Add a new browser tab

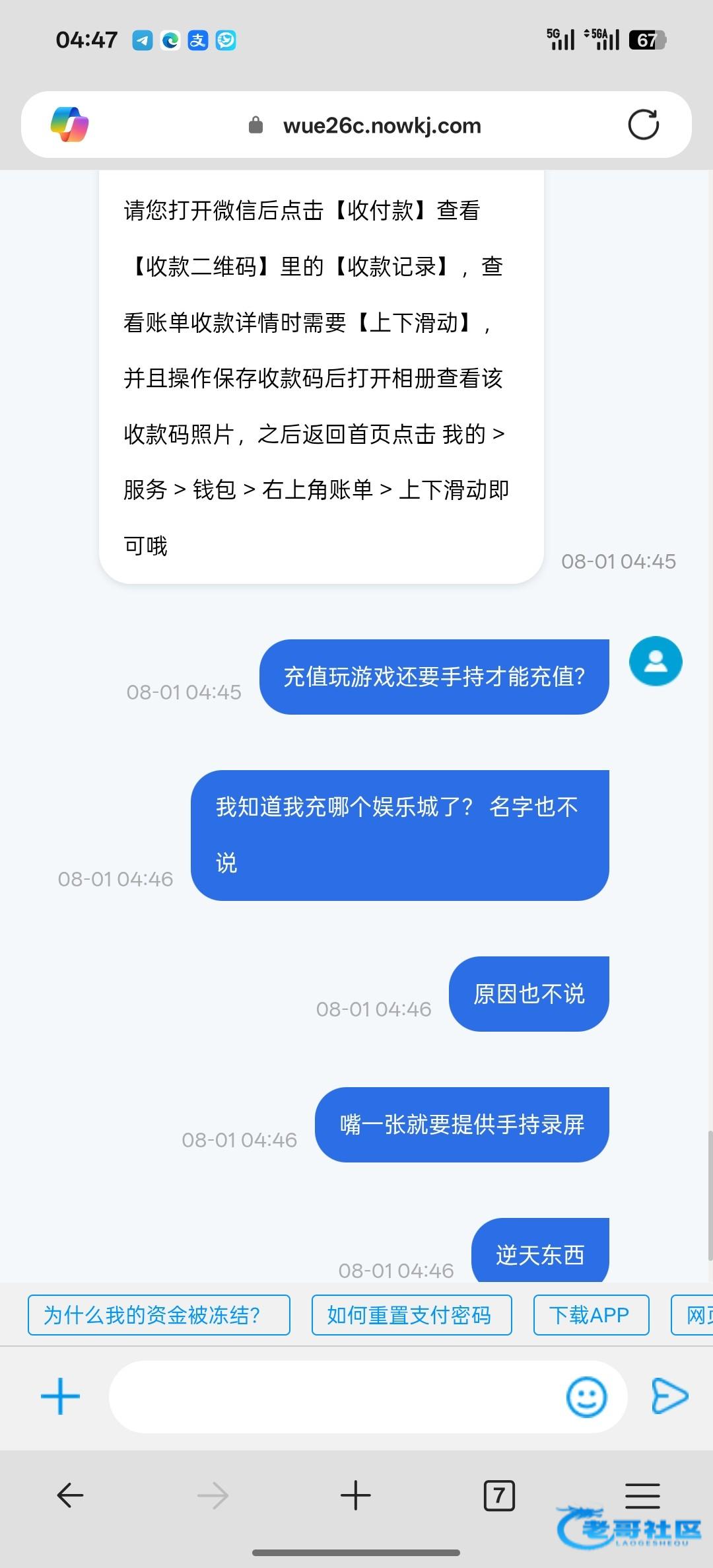355,1495
